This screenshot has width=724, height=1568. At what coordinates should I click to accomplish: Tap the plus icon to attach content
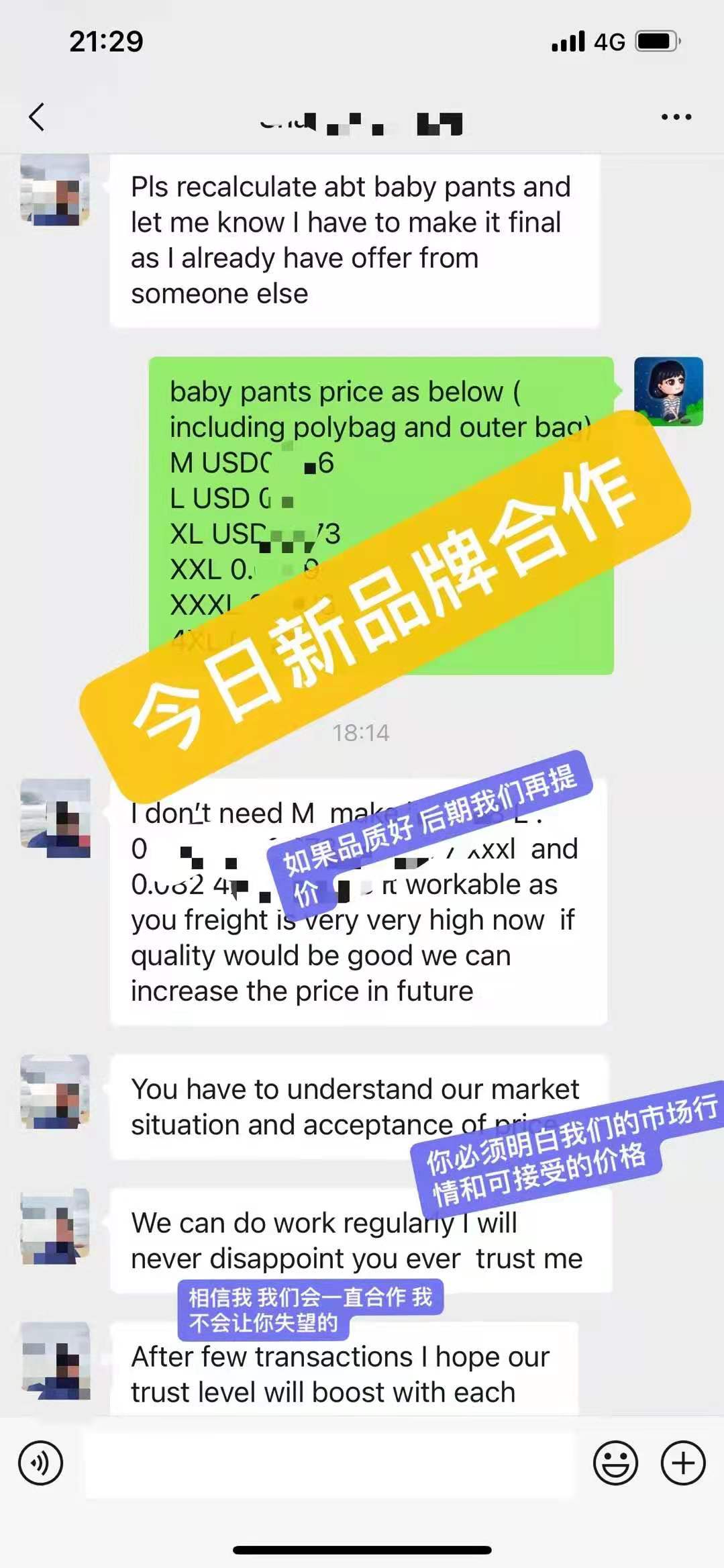point(682,1461)
